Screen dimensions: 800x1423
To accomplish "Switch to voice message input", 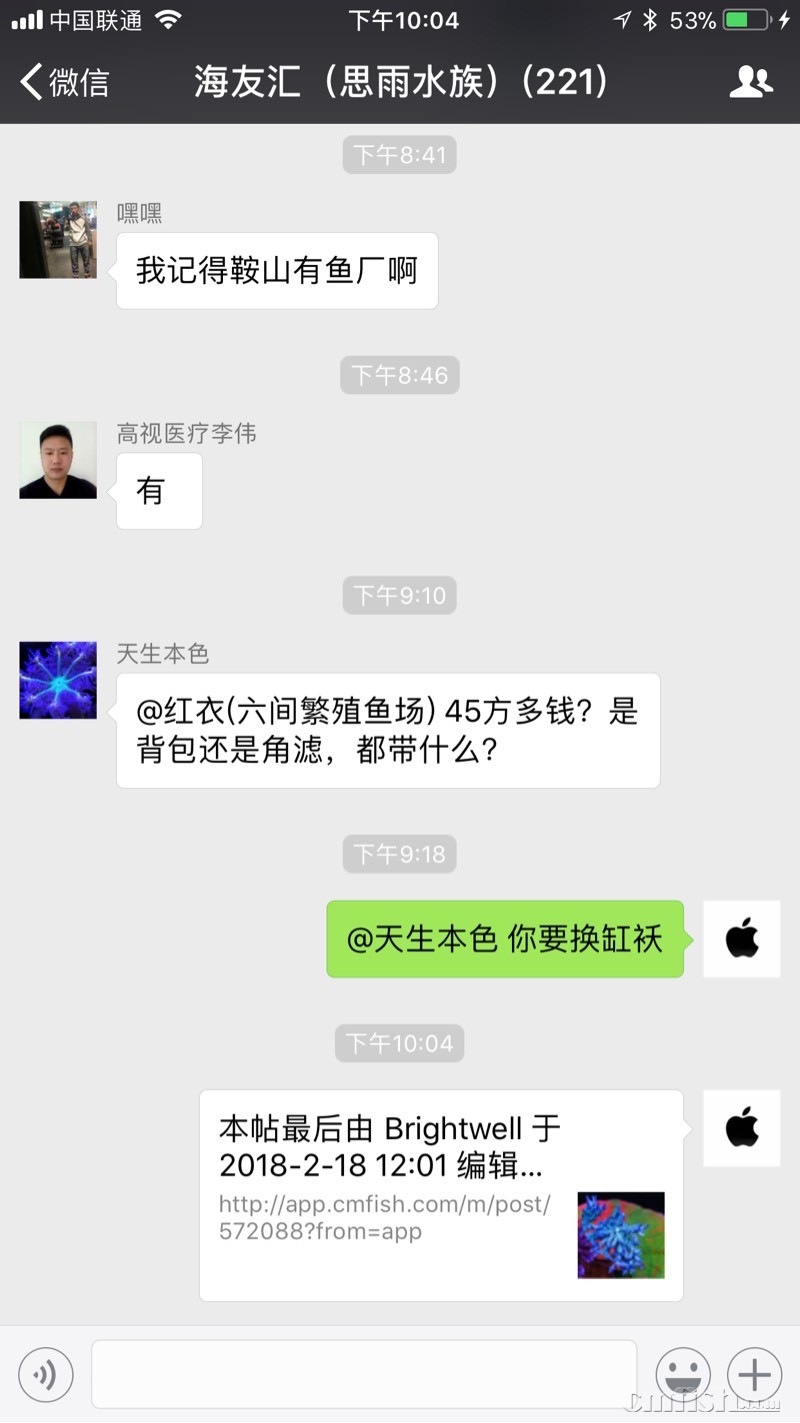I will [x=46, y=1375].
